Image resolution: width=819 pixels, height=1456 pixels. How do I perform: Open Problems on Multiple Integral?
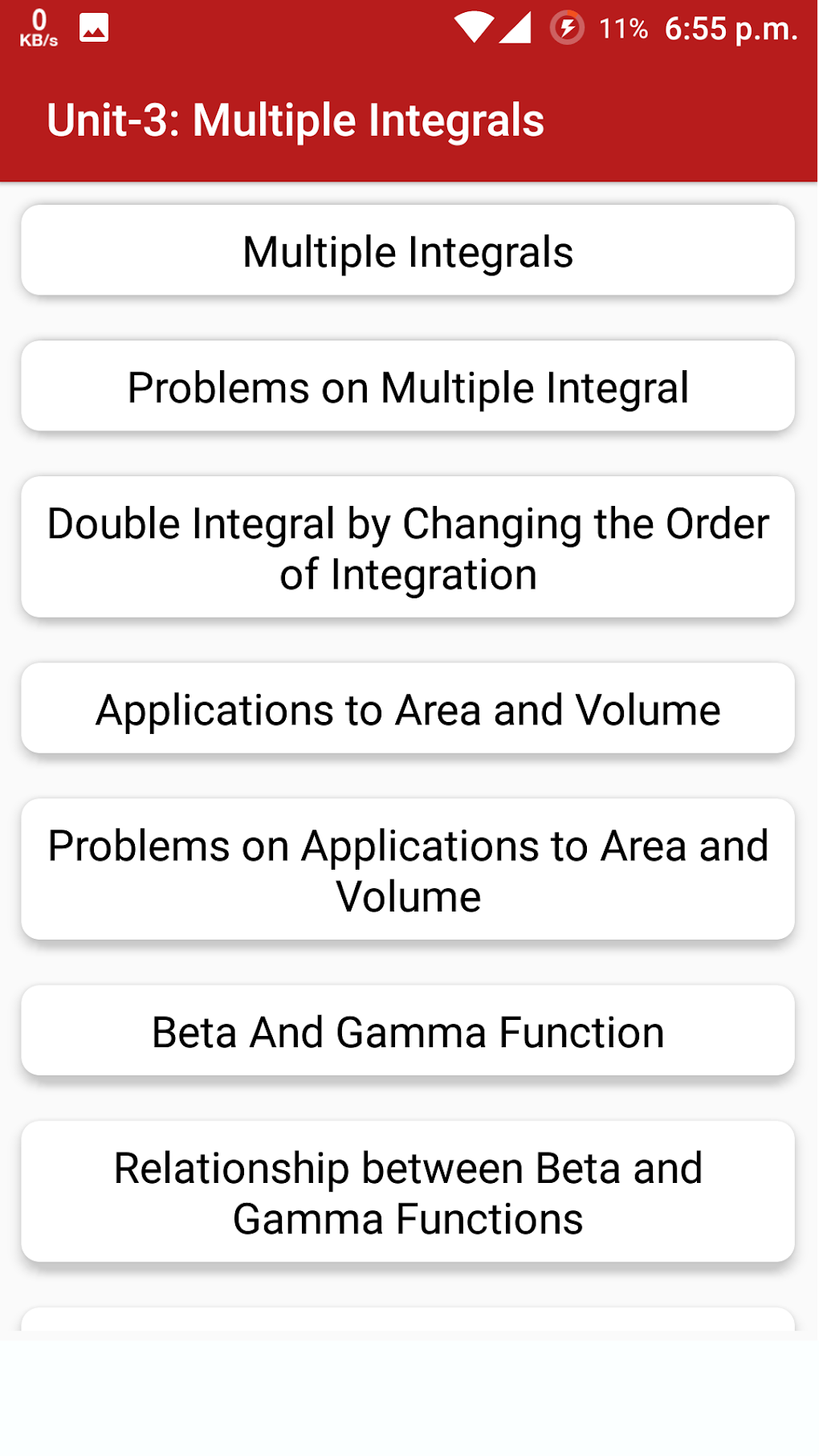[408, 385]
